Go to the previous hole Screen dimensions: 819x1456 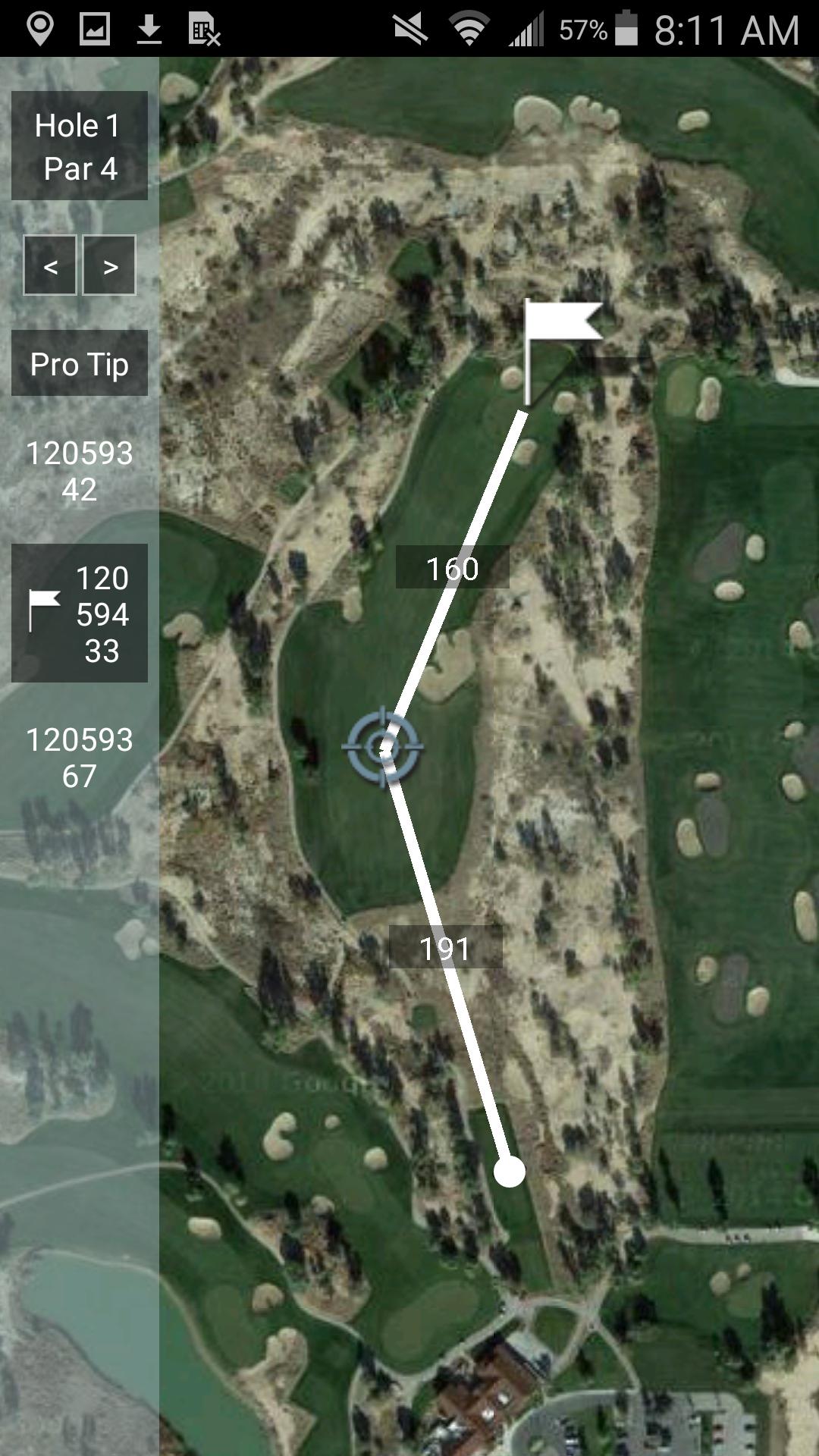[50, 265]
